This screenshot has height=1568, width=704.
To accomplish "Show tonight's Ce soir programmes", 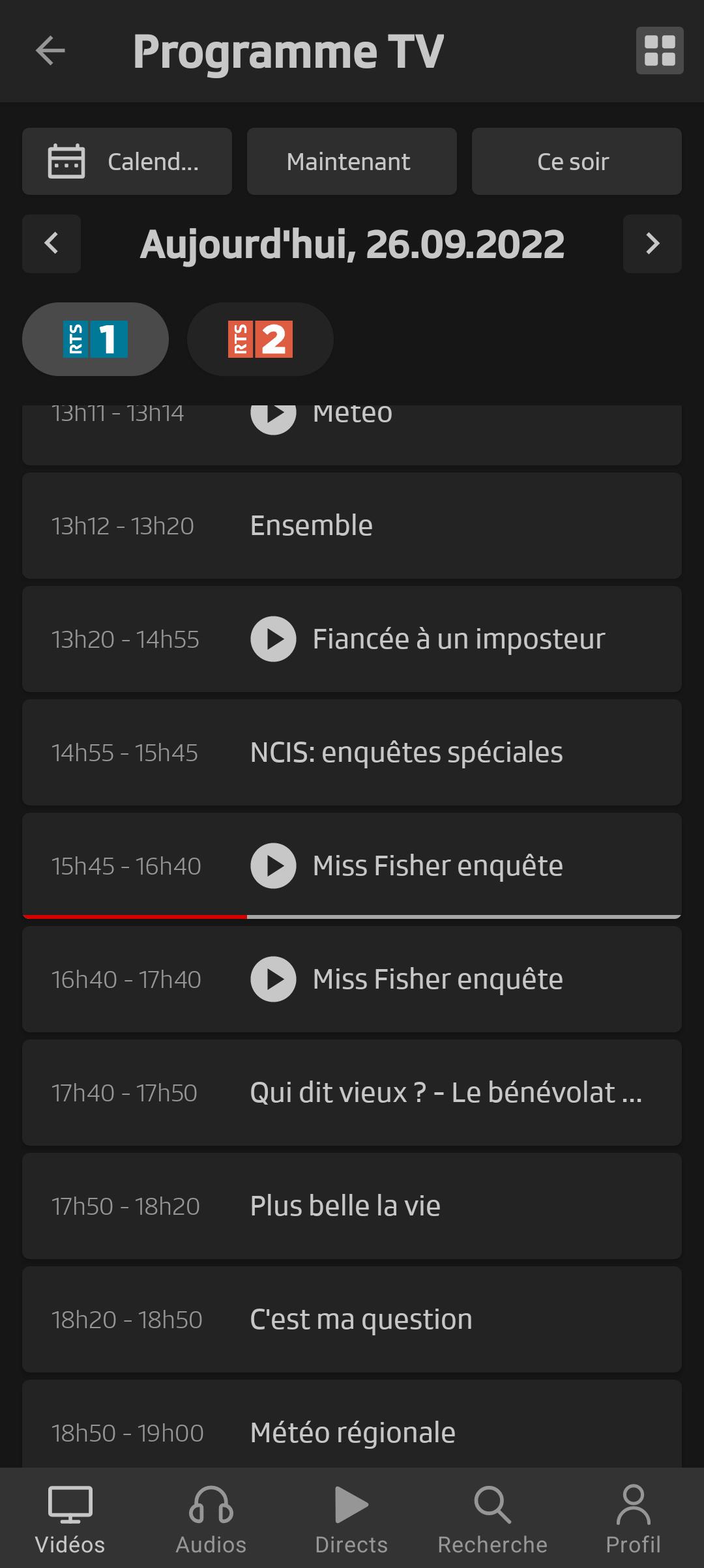I will (x=577, y=162).
